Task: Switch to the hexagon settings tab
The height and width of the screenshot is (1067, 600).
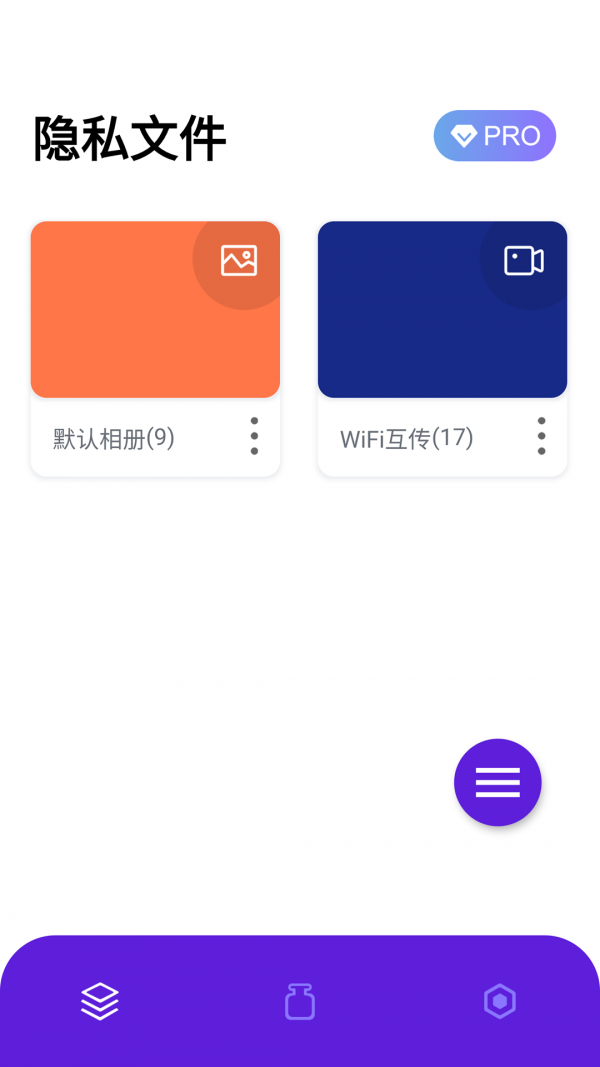Action: (499, 1001)
